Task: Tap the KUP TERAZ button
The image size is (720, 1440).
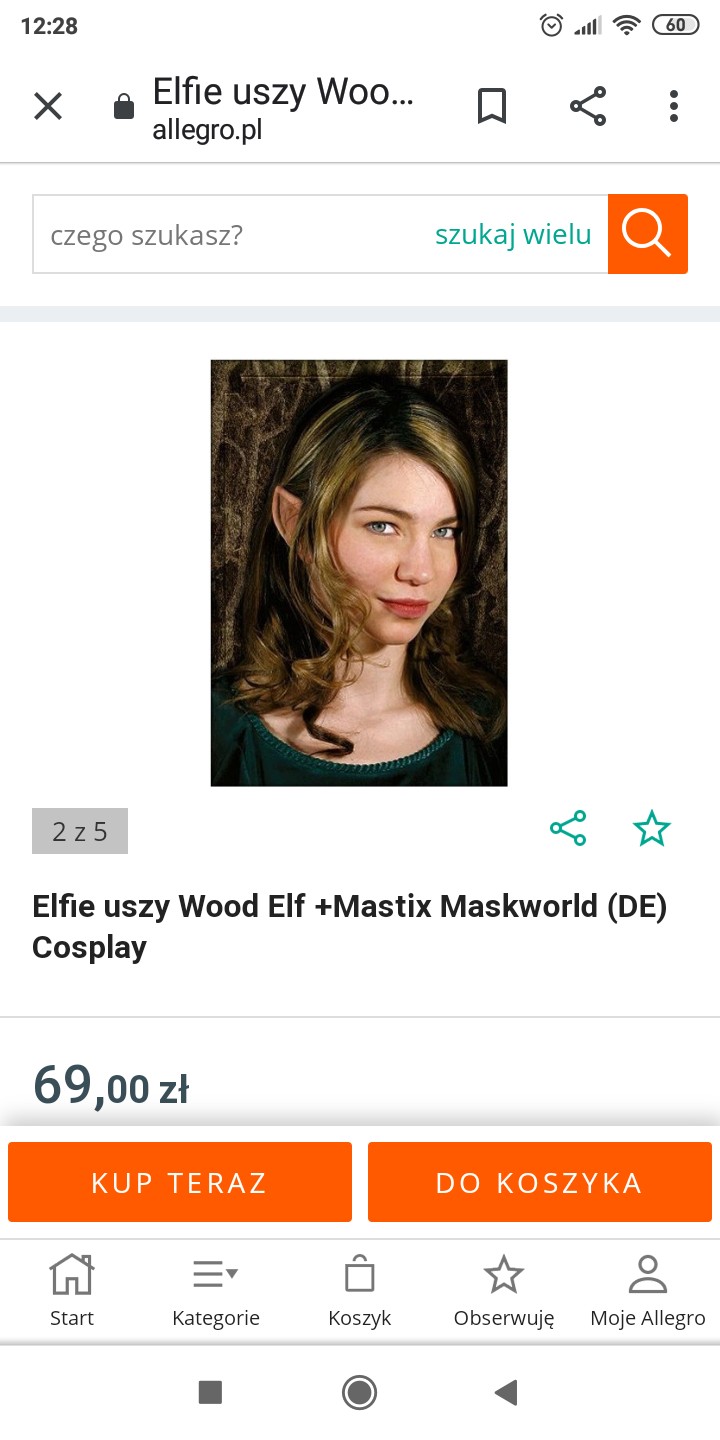Action: 180,1182
